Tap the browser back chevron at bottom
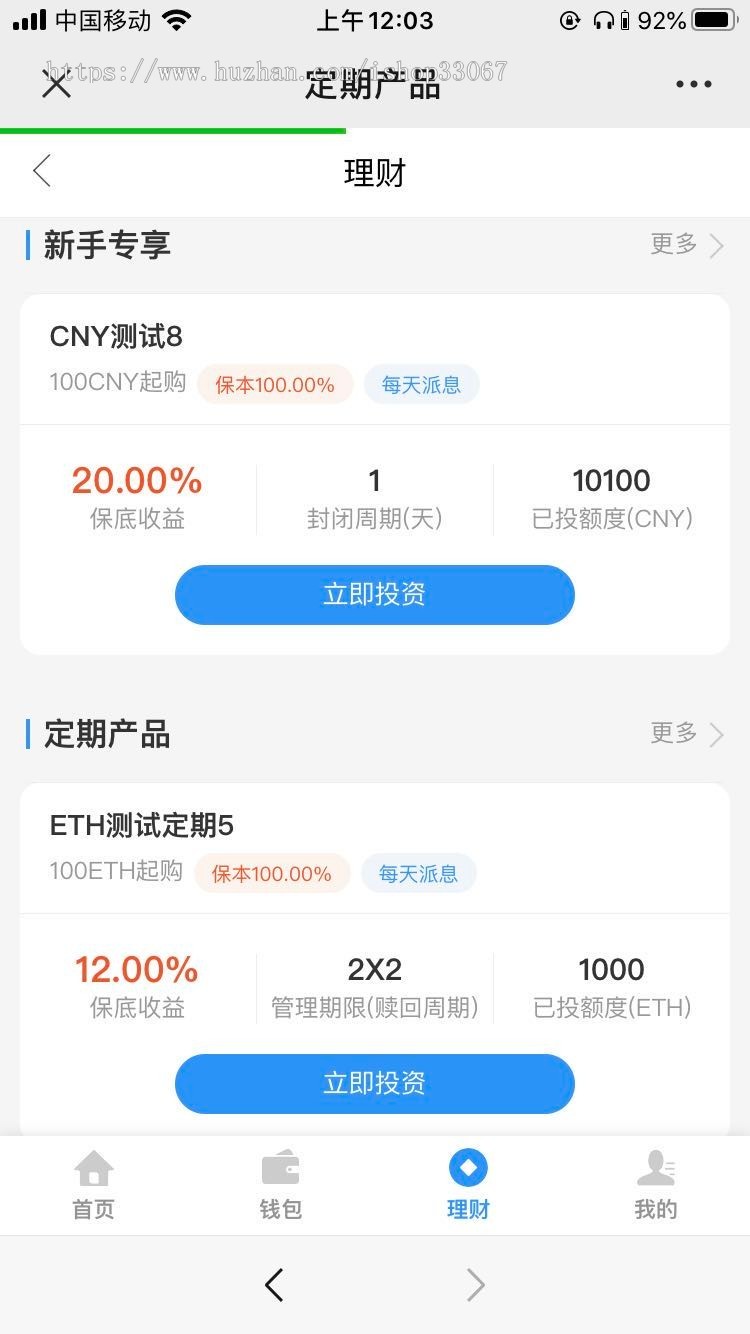Screen dimensions: 750x1334 (x=274, y=1285)
